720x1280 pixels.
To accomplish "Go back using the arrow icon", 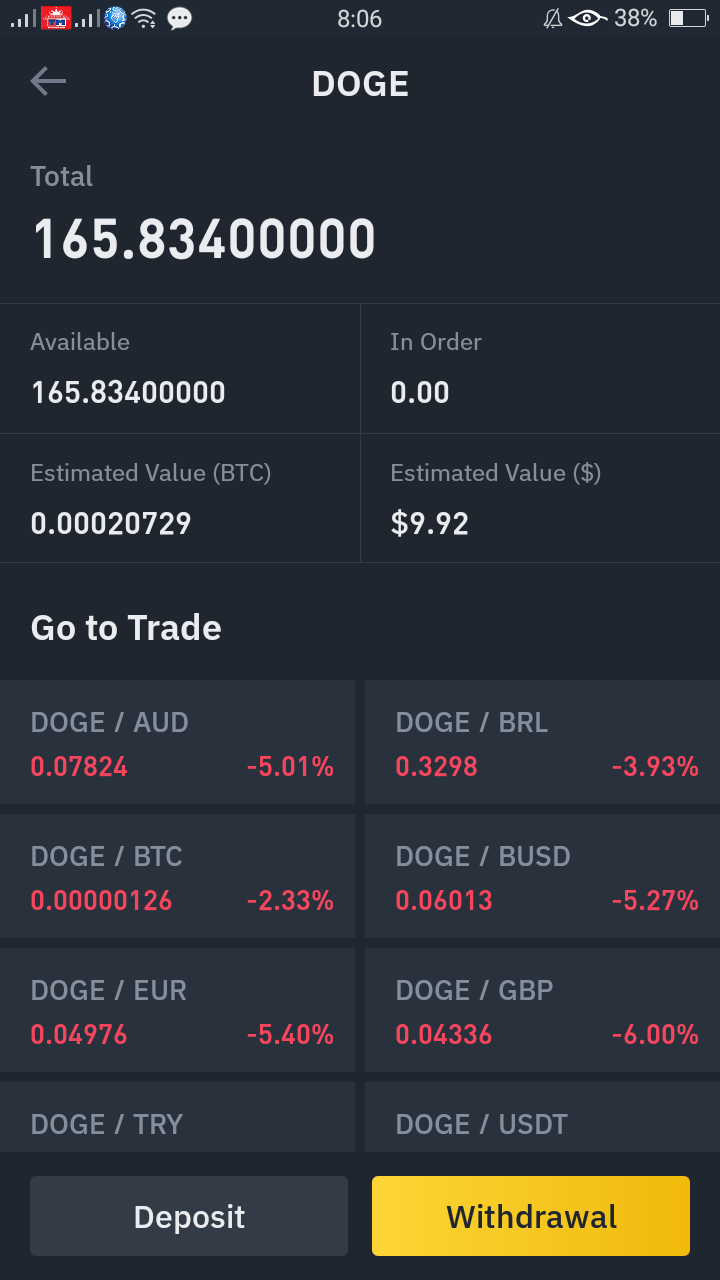I will [48, 82].
